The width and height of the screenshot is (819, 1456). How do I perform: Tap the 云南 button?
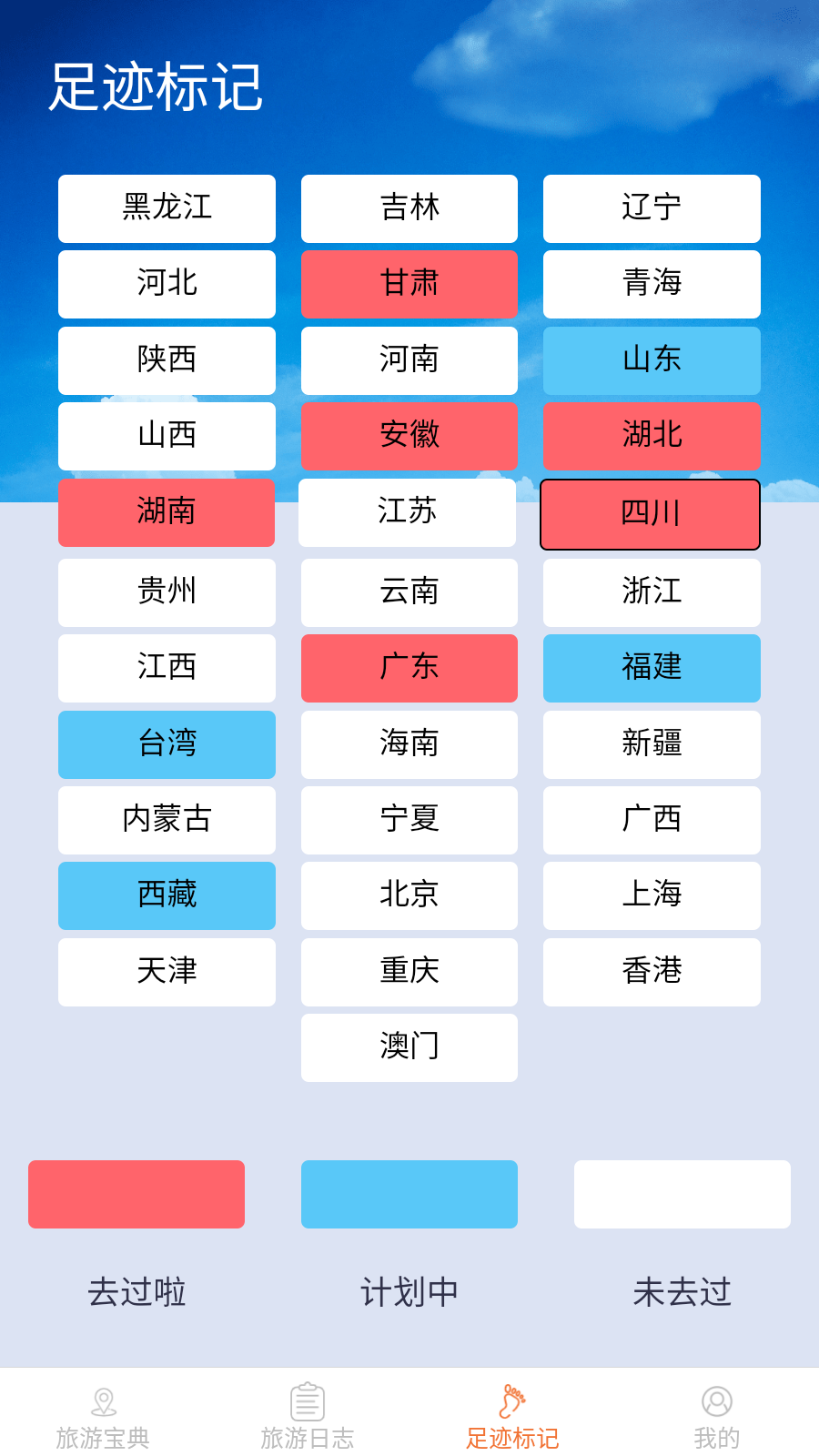point(409,592)
